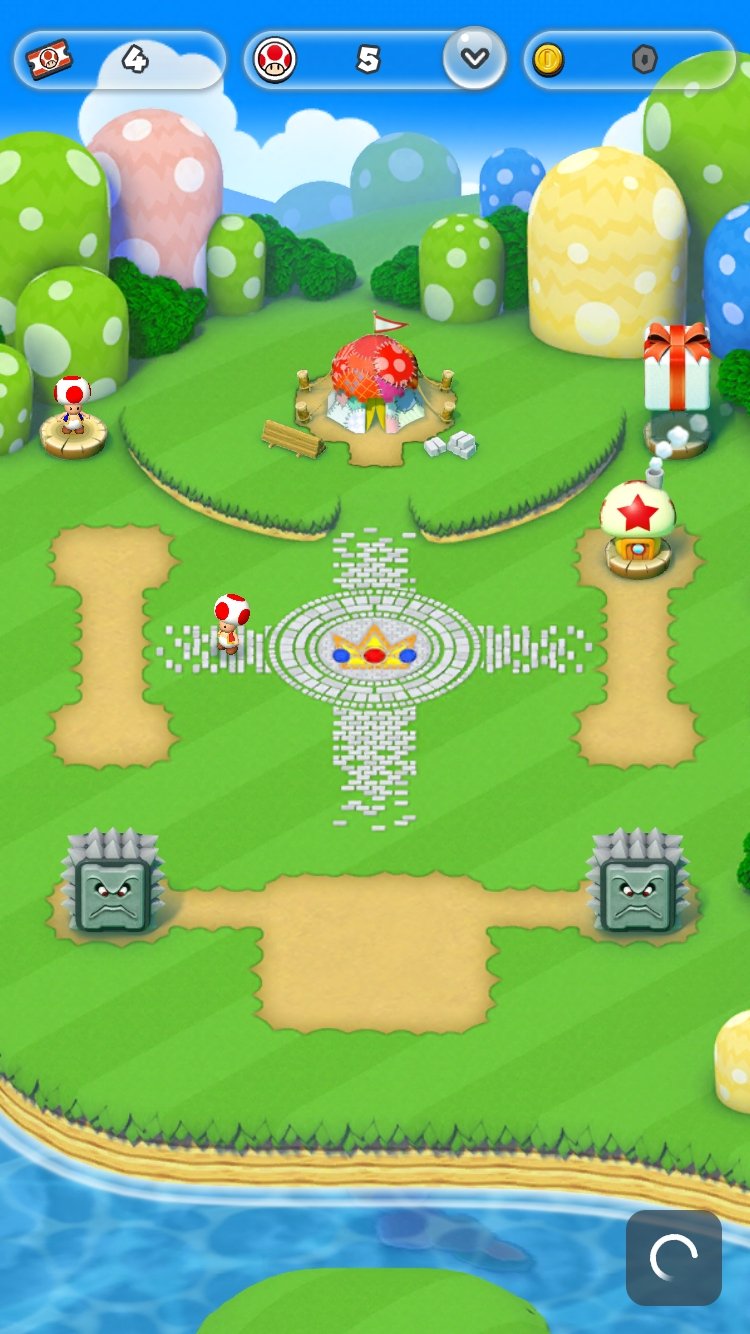Select the left Thwomp block
The width and height of the screenshot is (750, 1334).
click(x=112, y=881)
